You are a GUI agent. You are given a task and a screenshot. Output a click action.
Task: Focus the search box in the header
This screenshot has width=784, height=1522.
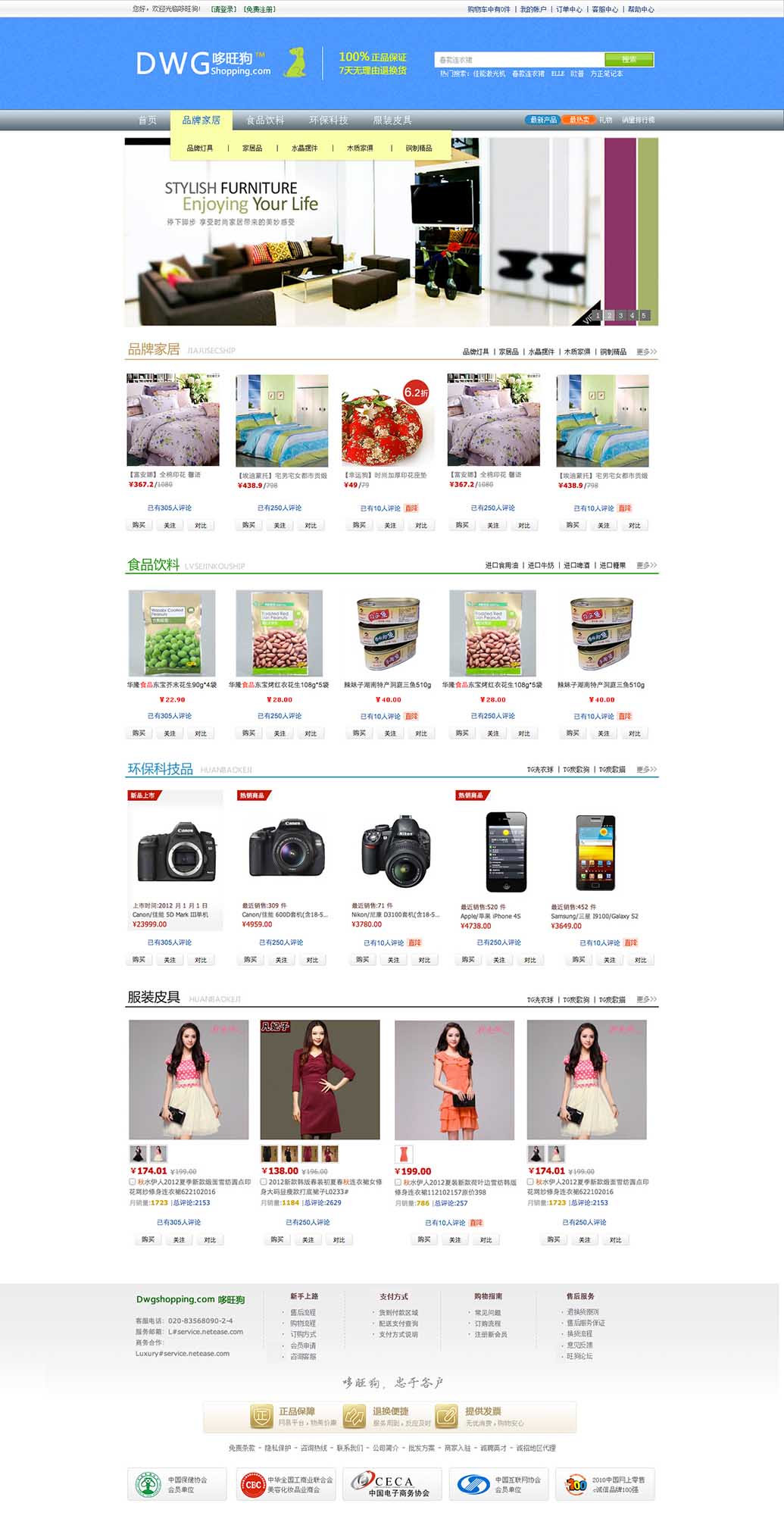520,59
